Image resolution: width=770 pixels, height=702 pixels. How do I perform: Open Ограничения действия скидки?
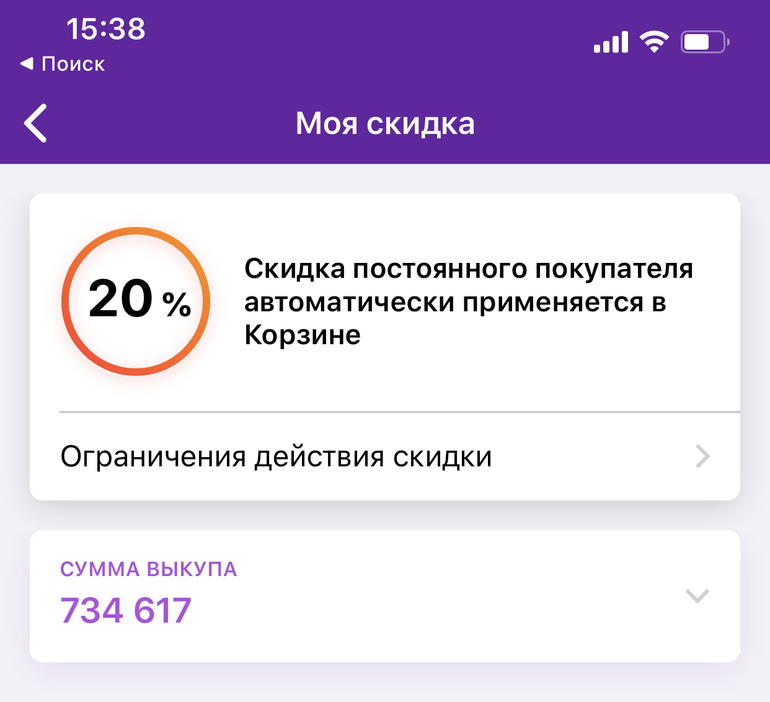pyautogui.click(x=385, y=457)
